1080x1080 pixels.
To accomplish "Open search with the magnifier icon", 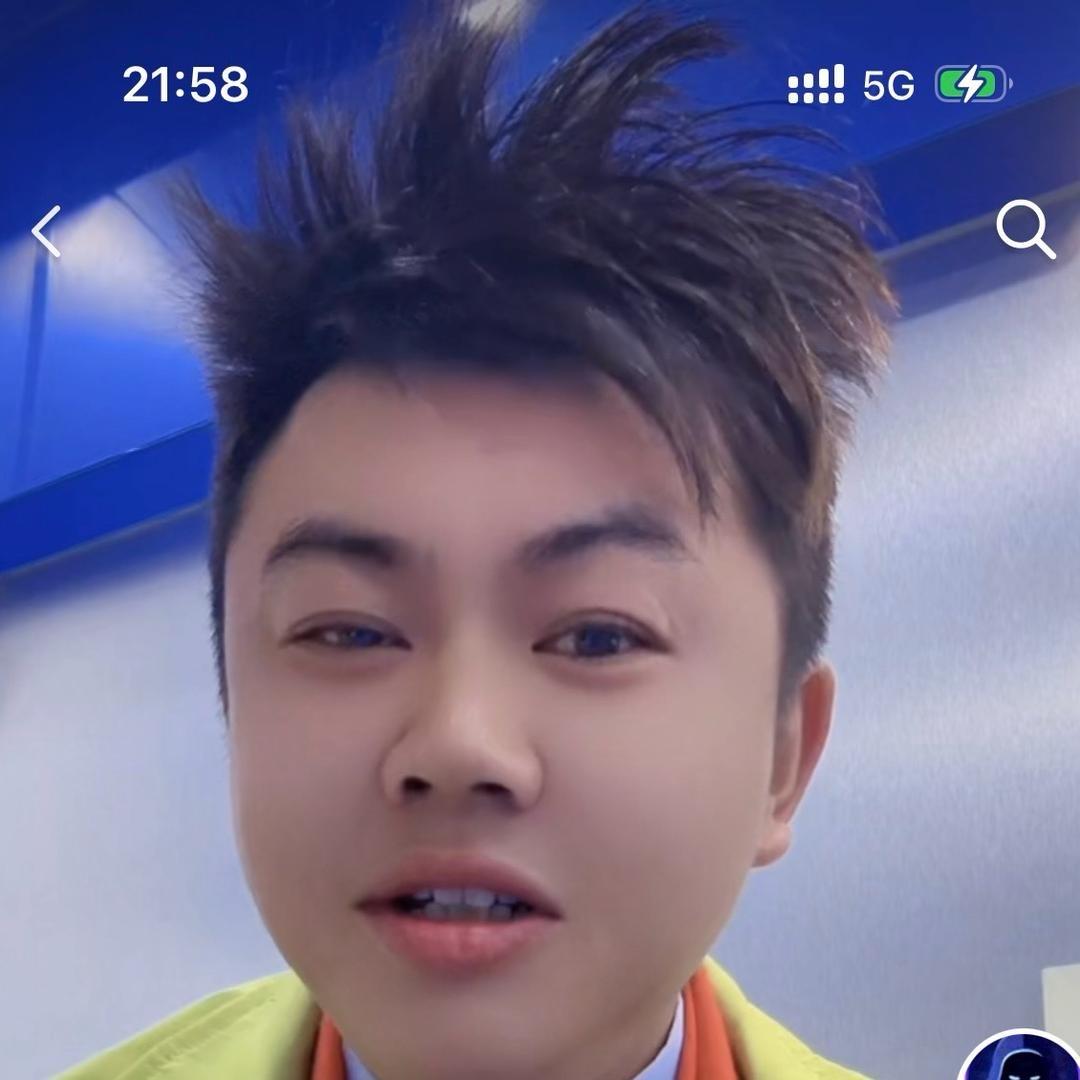I will 1025,230.
